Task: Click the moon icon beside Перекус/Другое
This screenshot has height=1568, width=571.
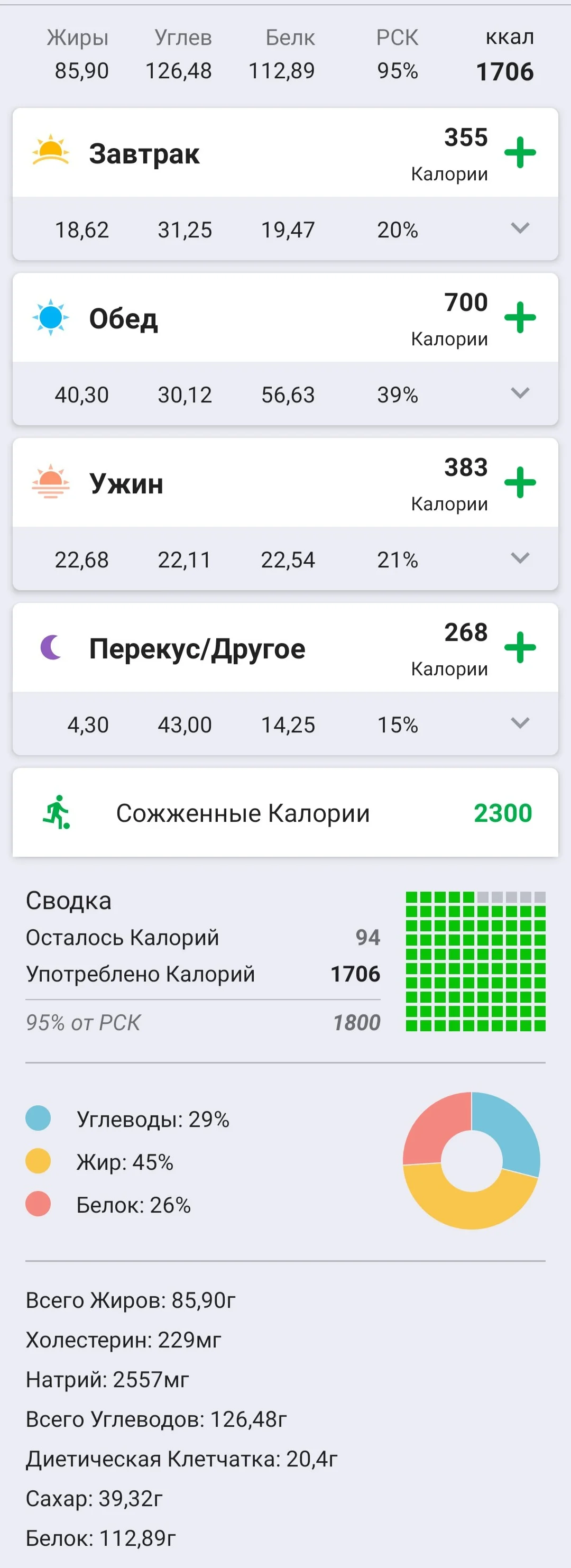Action: tap(50, 648)
